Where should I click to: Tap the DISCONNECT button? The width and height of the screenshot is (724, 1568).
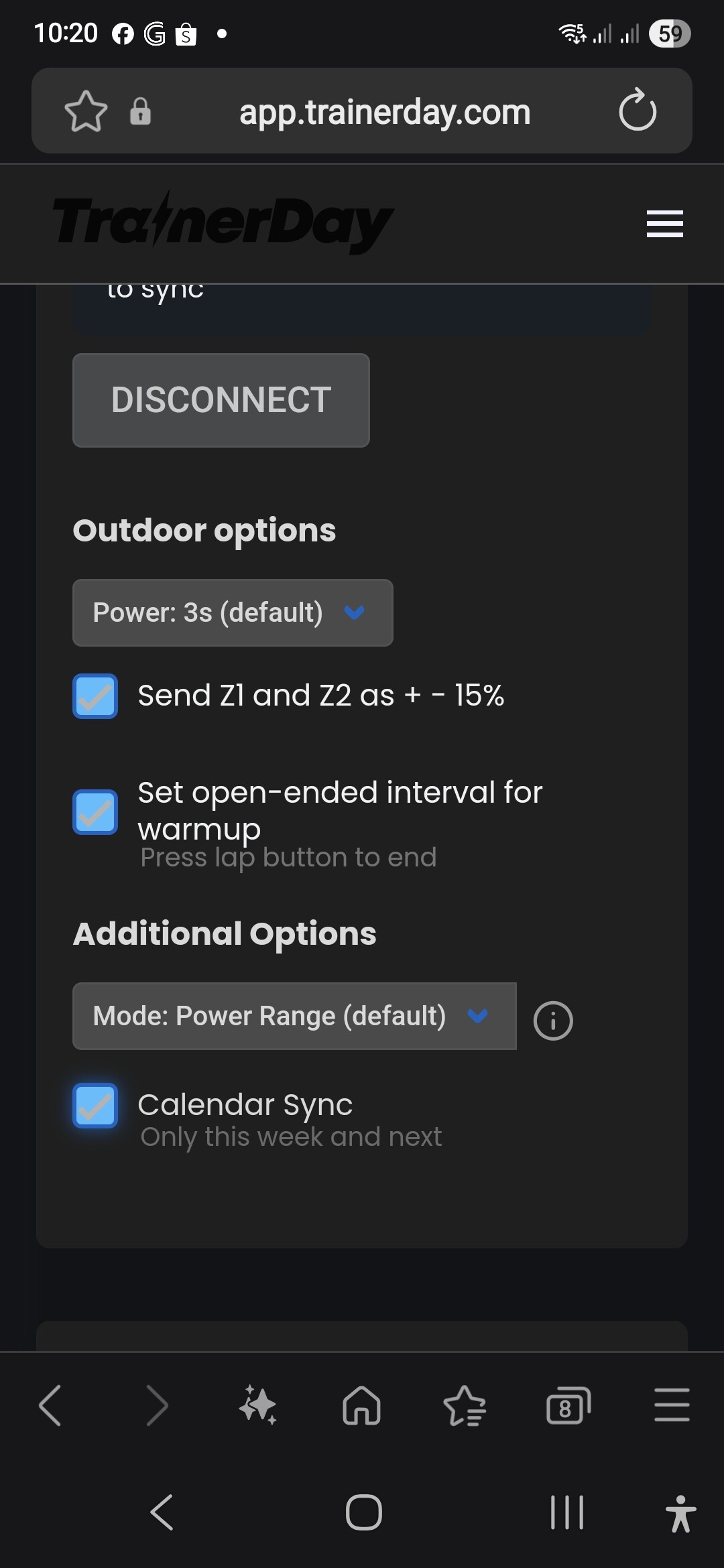pos(221,400)
